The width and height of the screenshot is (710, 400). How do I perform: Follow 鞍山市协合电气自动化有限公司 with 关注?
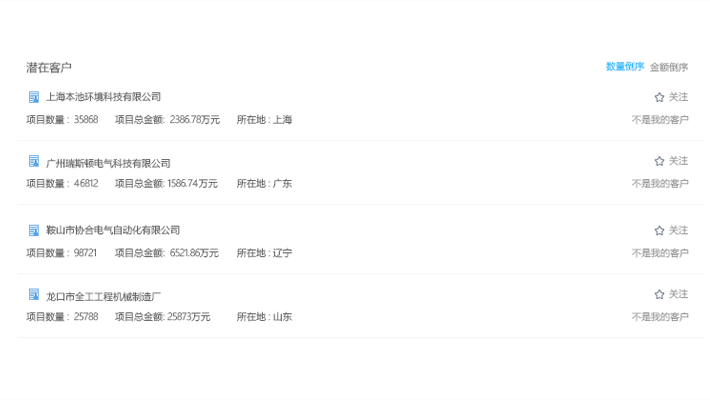coord(671,230)
